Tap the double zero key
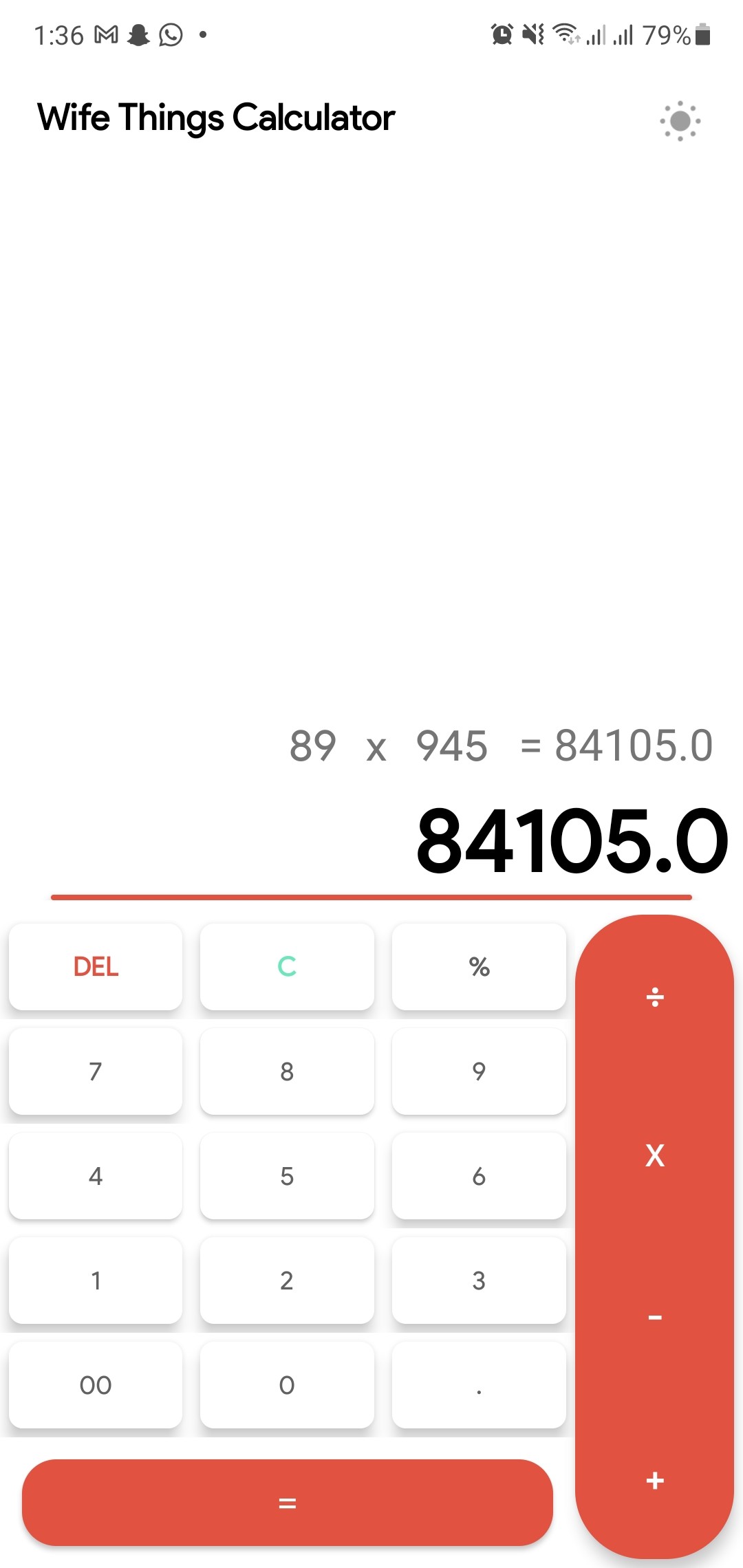Viewport: 743px width, 1568px height. 96,1384
